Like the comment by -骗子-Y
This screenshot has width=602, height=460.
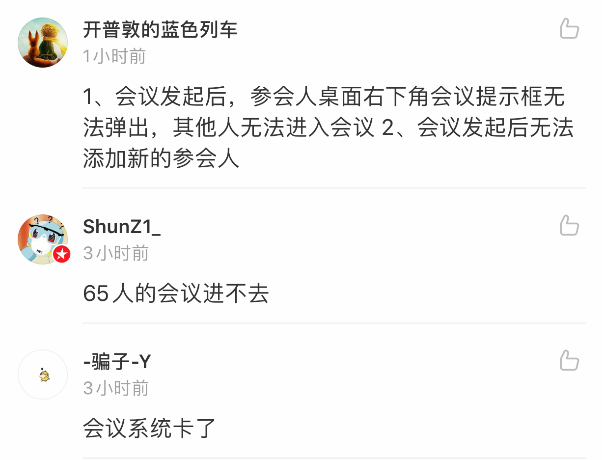pyautogui.click(x=569, y=360)
